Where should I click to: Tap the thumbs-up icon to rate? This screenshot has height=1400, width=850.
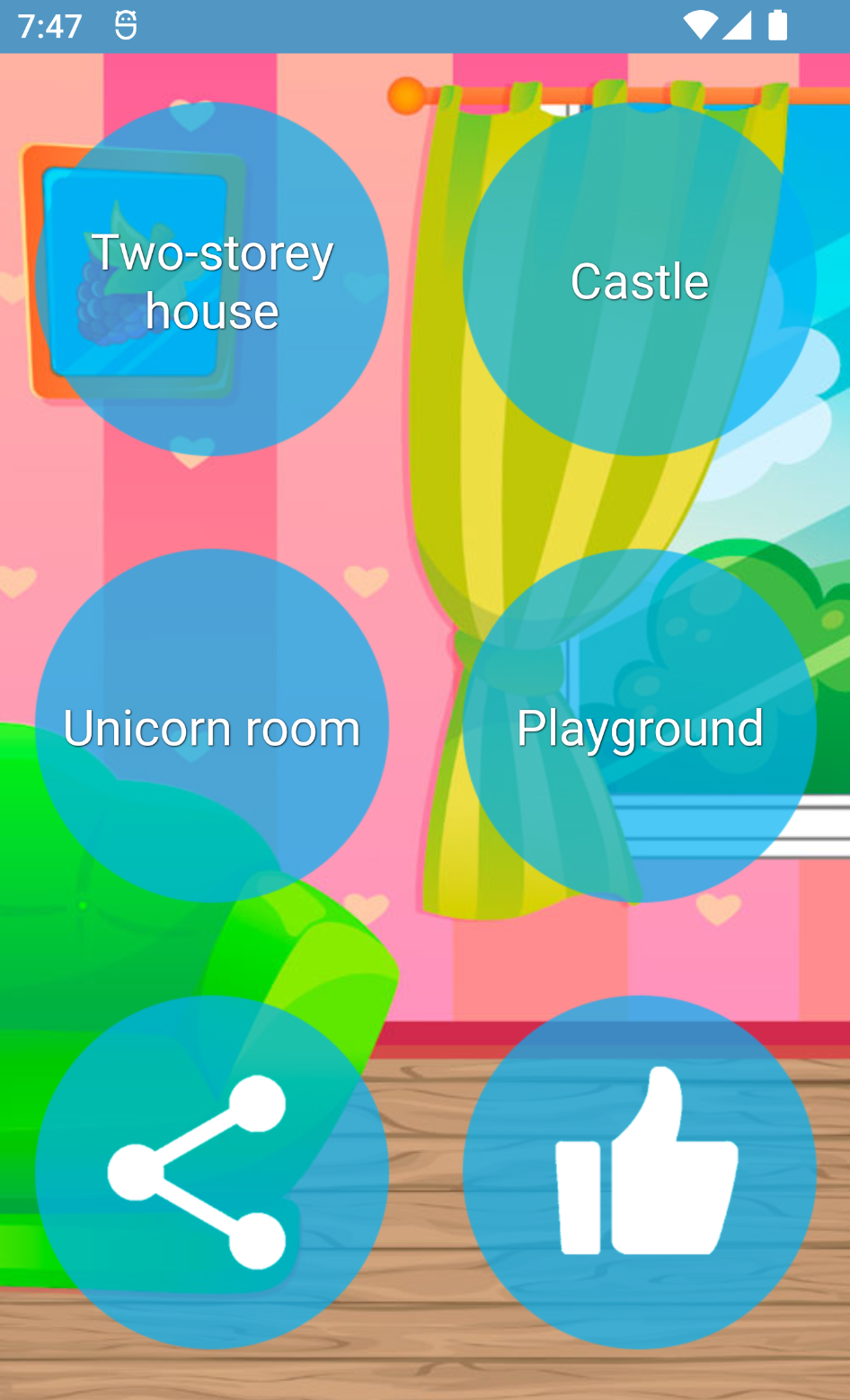(x=639, y=1172)
